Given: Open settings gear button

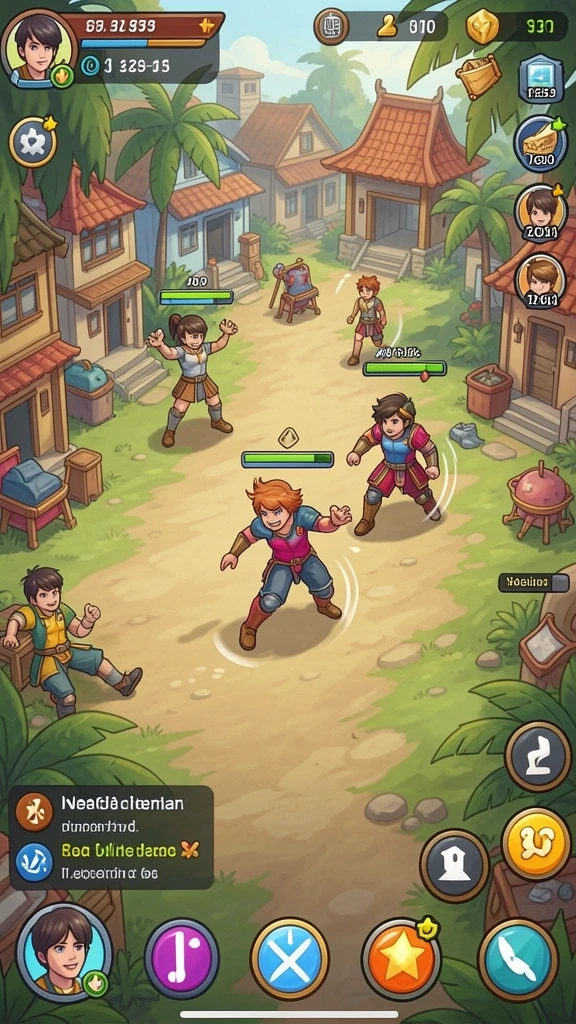Looking at the screenshot, I should [33, 142].
